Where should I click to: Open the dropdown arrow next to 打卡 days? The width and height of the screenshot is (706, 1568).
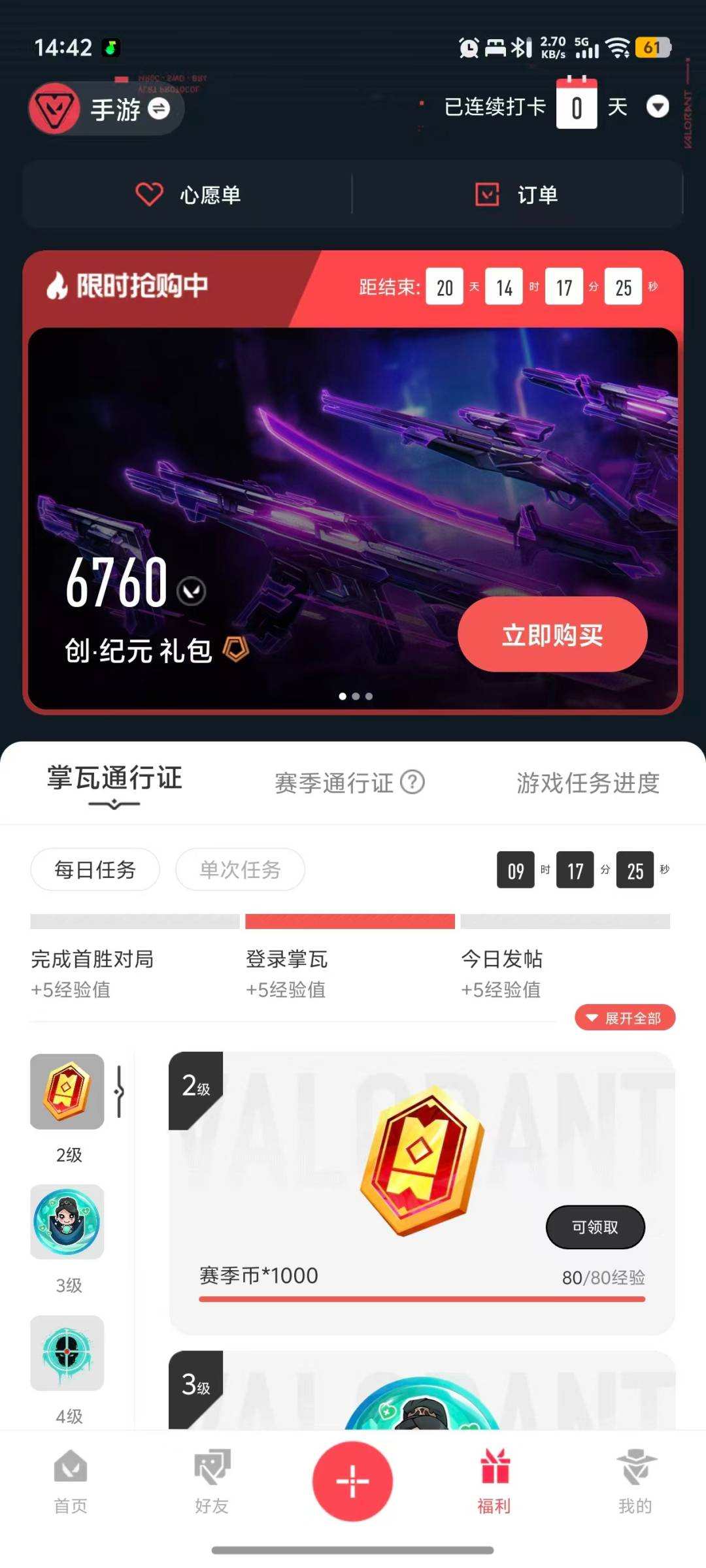coord(658,107)
